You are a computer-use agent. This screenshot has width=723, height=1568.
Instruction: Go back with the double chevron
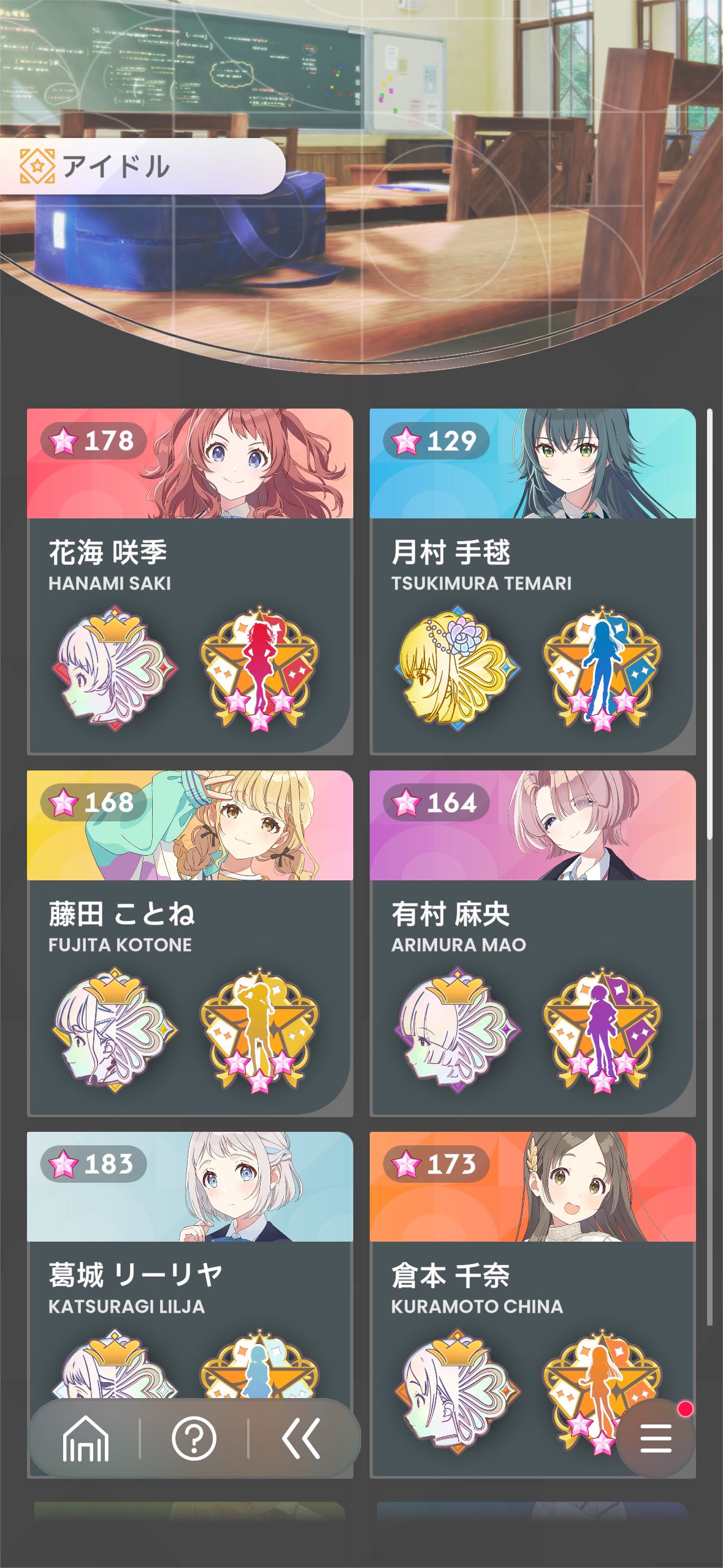click(301, 1438)
